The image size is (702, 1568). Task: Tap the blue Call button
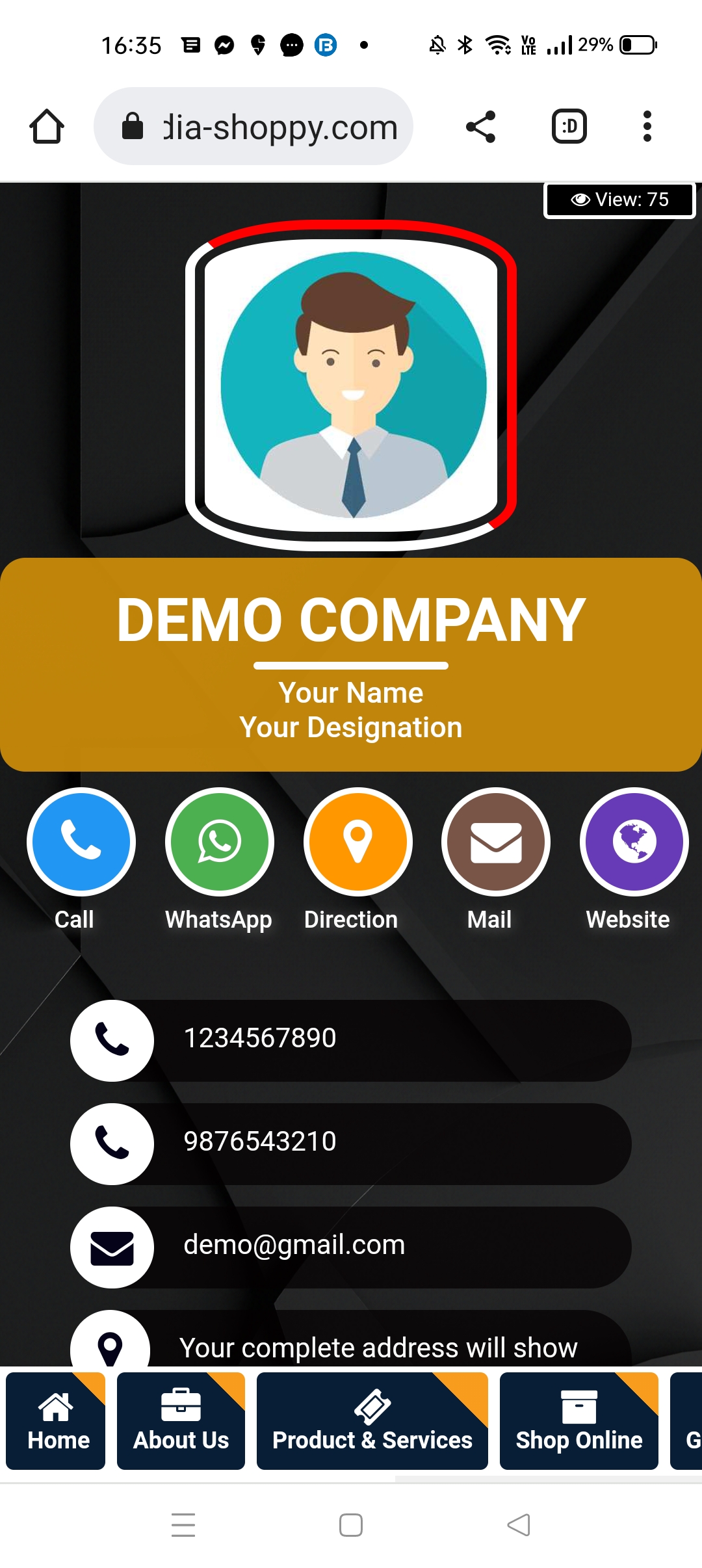(x=81, y=842)
